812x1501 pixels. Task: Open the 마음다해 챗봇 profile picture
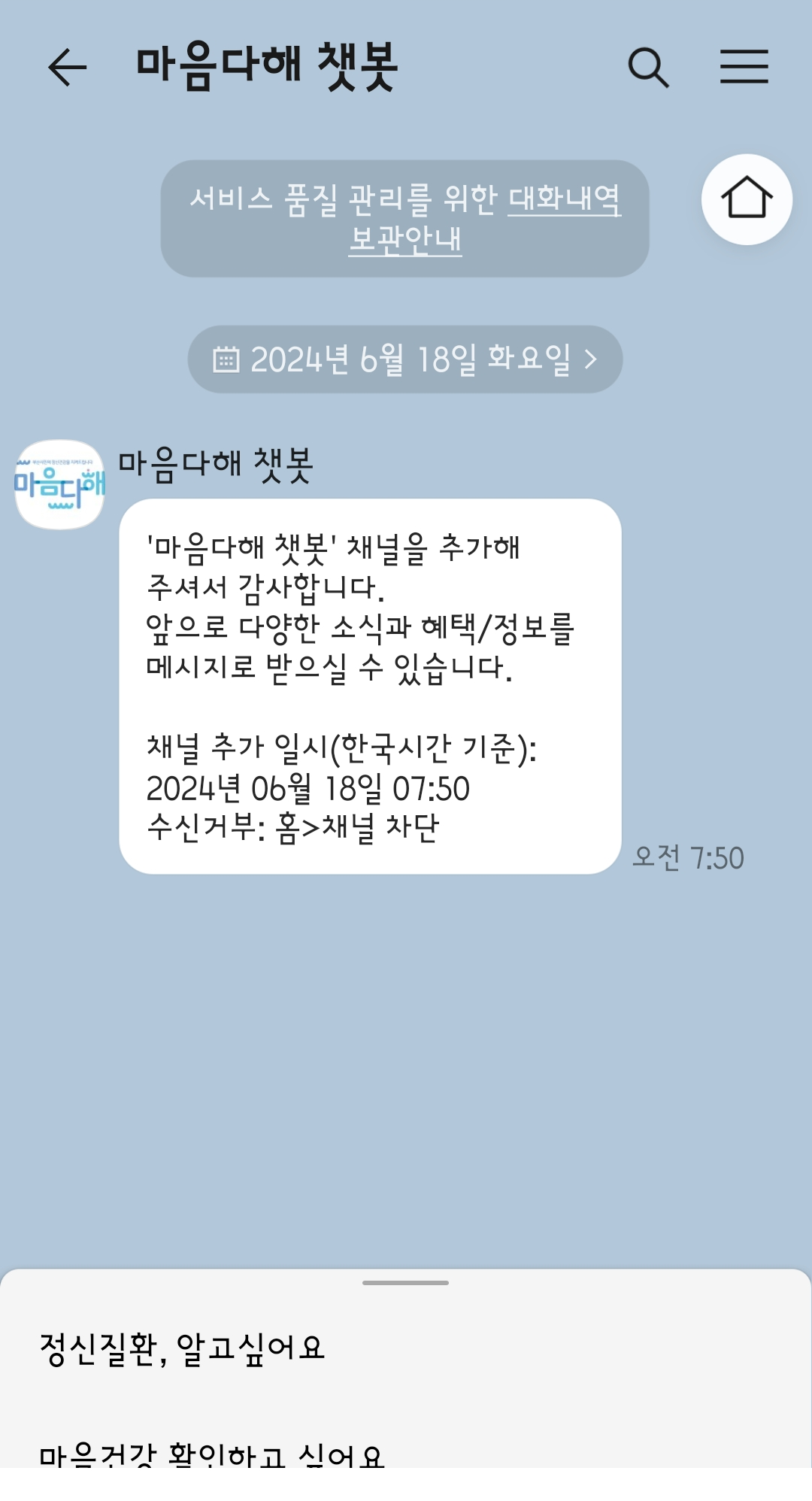pos(60,484)
